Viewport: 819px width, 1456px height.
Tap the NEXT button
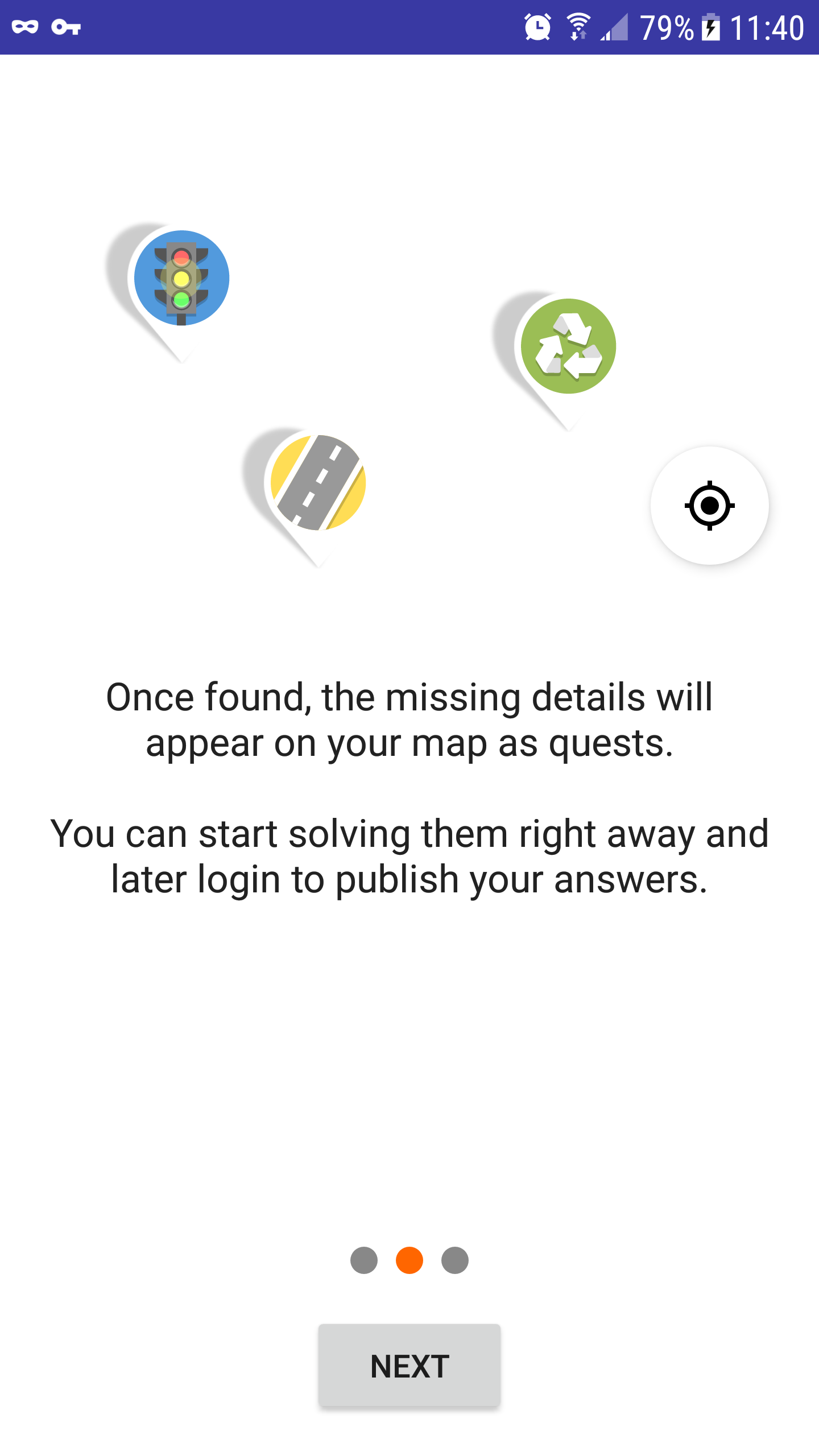coord(409,1363)
